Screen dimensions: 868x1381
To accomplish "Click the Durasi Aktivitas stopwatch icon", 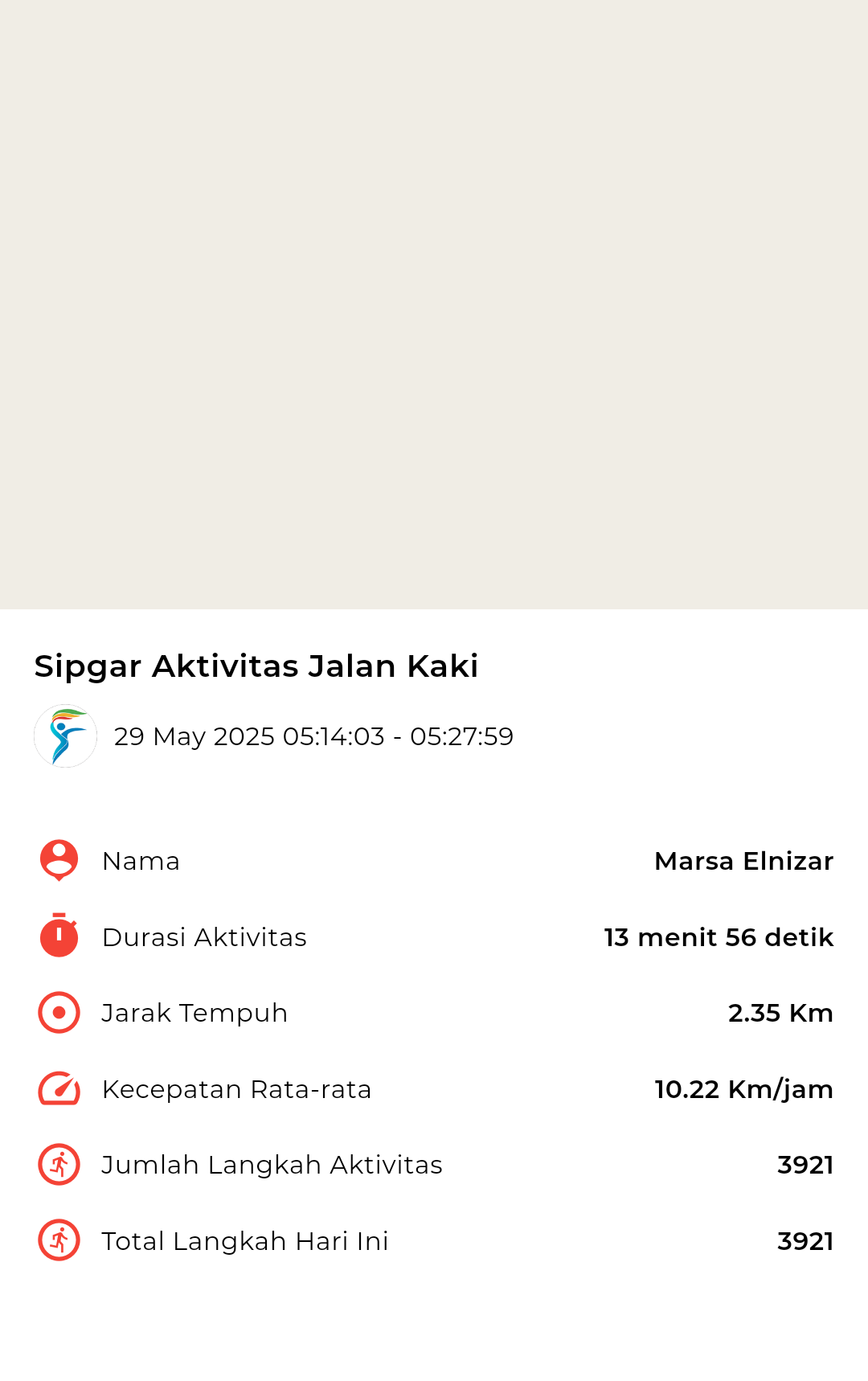I will coord(58,936).
